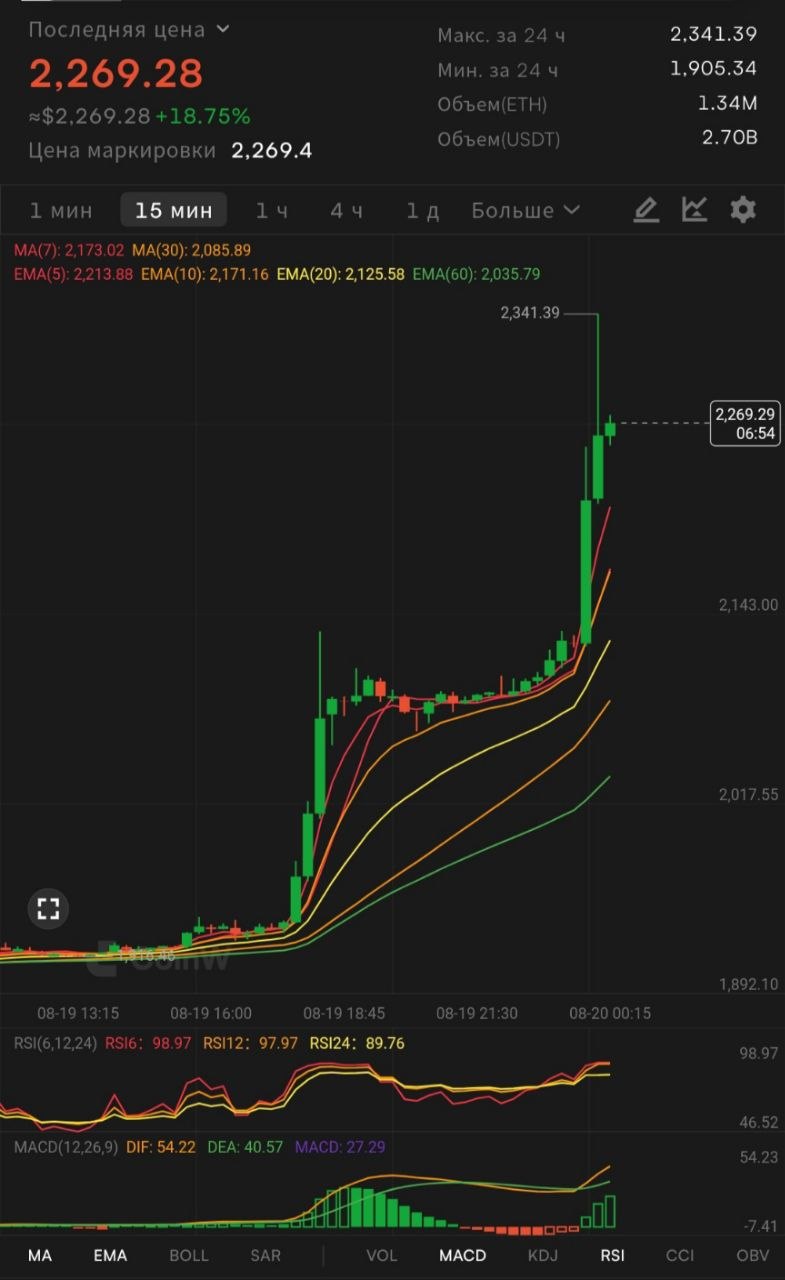
Task: Switch chart to 1 ч interval
Action: click(x=271, y=210)
